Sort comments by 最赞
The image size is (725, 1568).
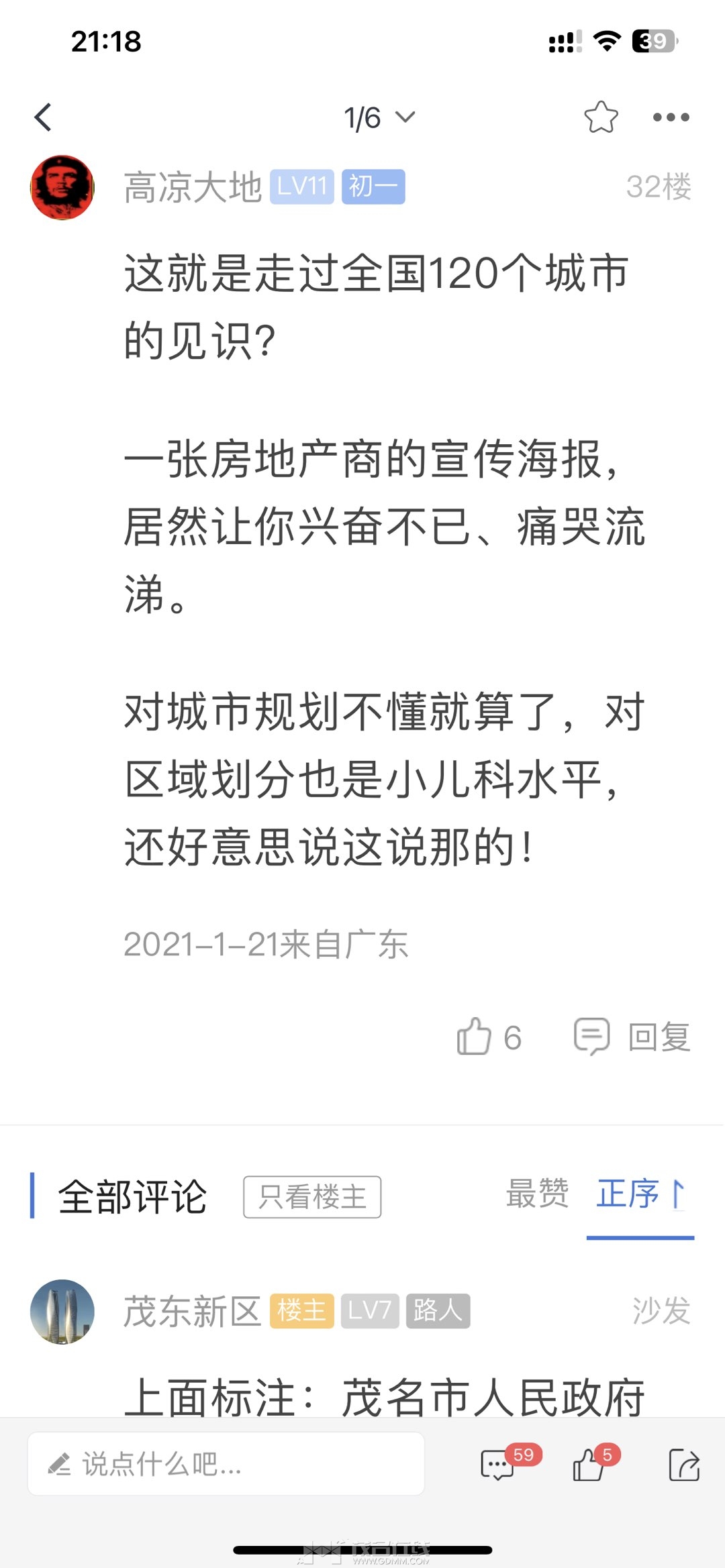(x=537, y=1194)
